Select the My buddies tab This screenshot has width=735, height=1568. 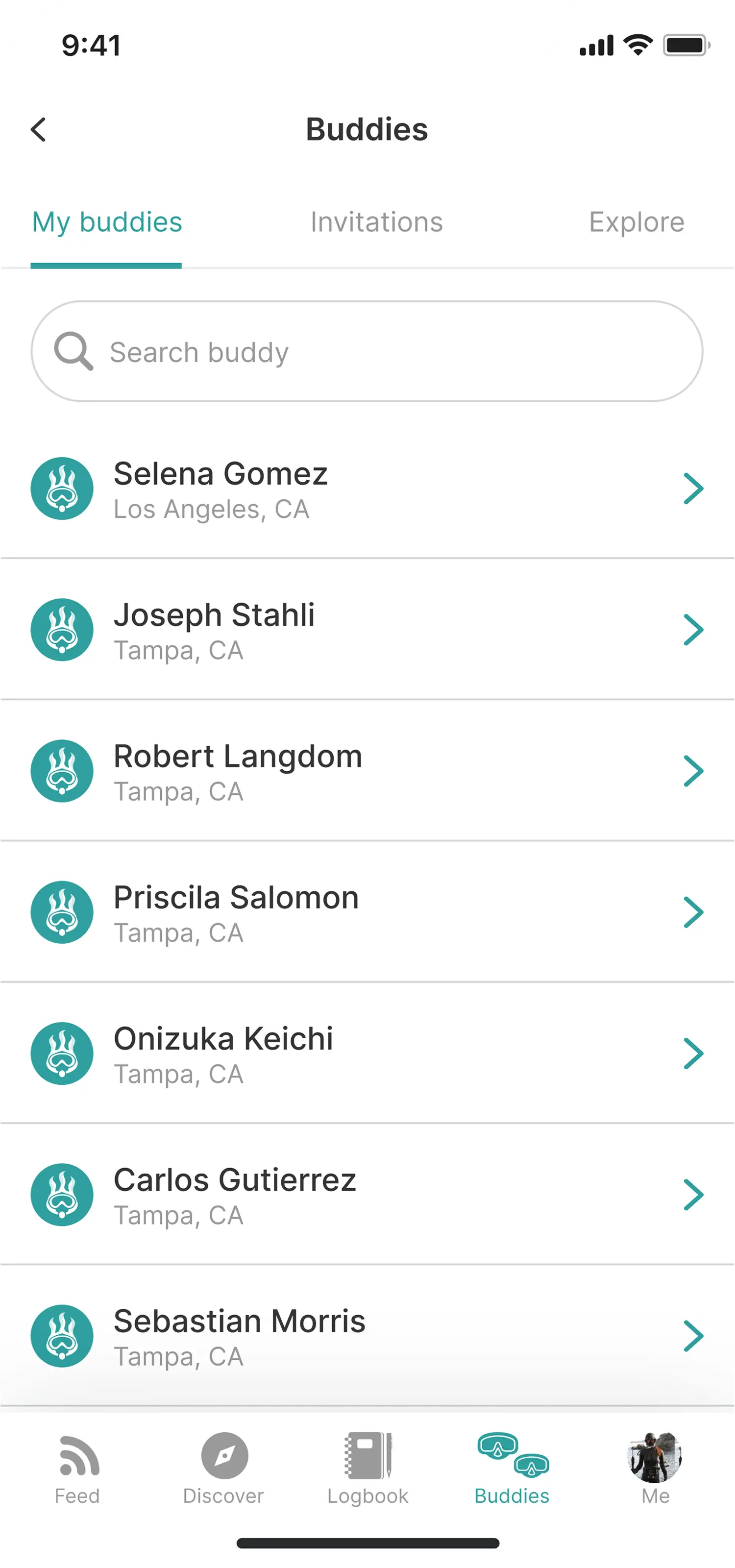(x=107, y=223)
